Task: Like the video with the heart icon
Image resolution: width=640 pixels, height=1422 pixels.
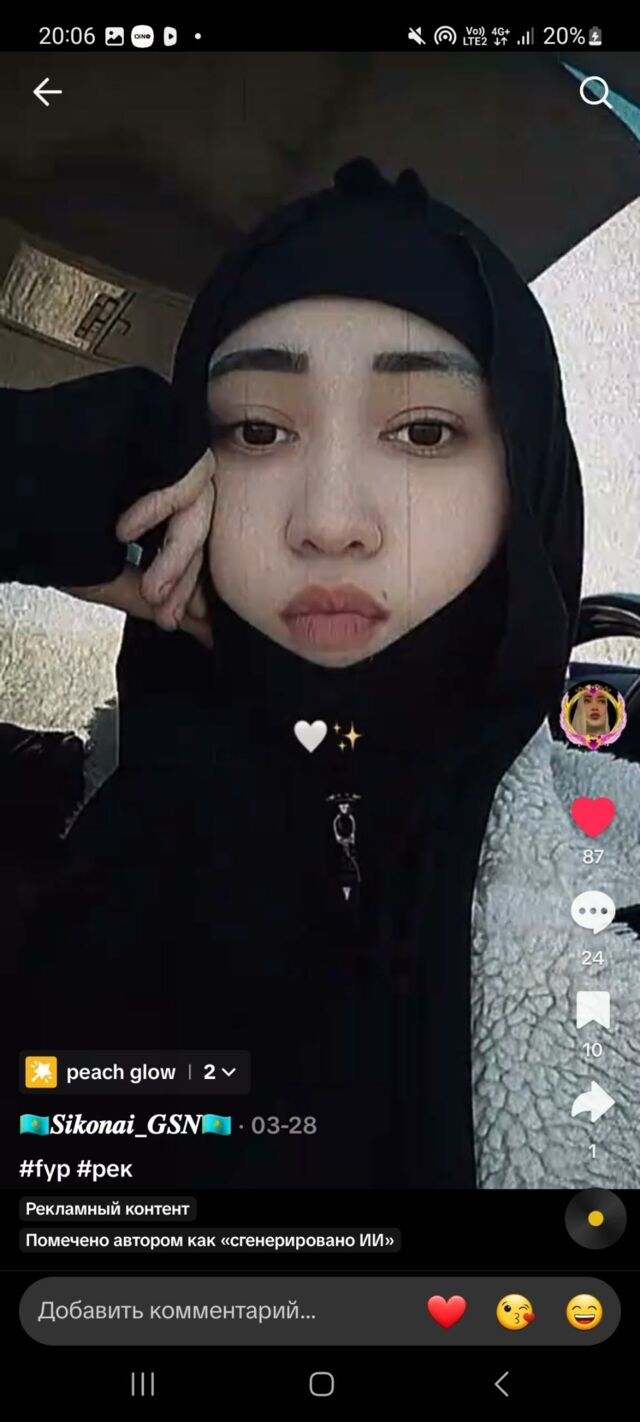Action: 593,817
